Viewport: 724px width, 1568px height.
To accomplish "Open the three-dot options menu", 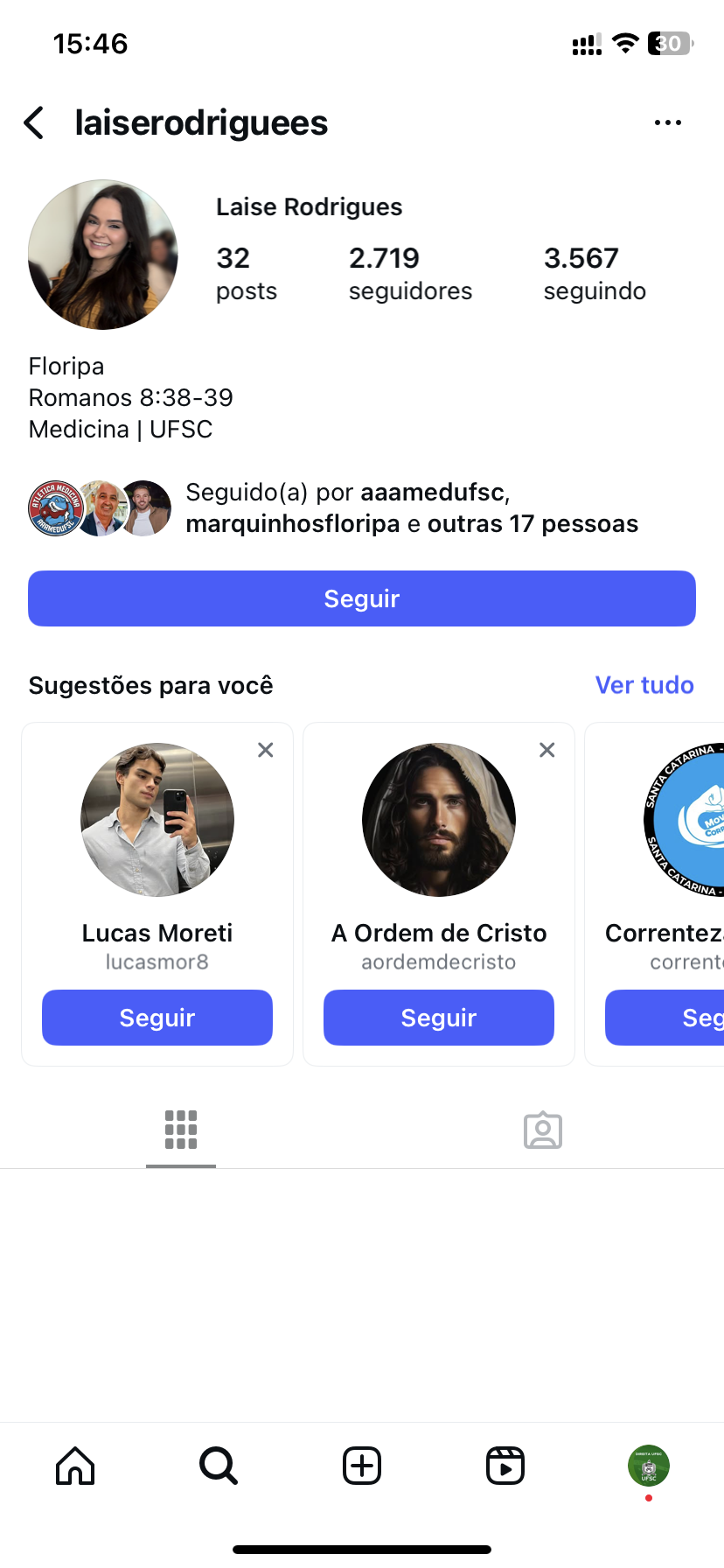I will (667, 123).
